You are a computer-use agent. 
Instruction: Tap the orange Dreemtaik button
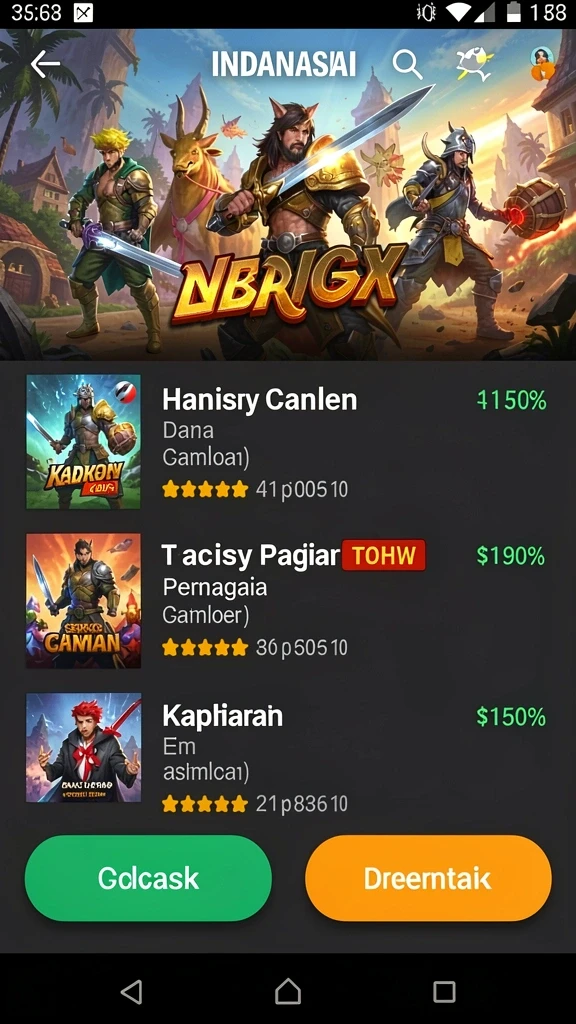click(x=428, y=878)
